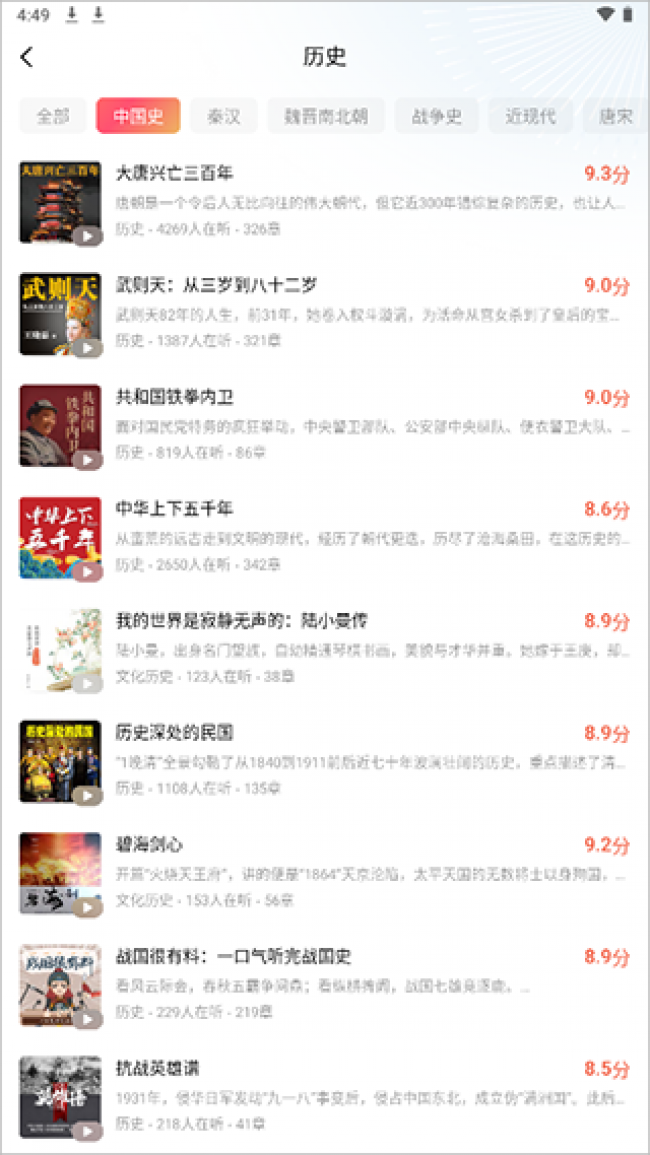Screen dimensions: 650x1155
Task: Open 战国很有料：一口气听完战国史
Action: pyautogui.click(x=233, y=957)
